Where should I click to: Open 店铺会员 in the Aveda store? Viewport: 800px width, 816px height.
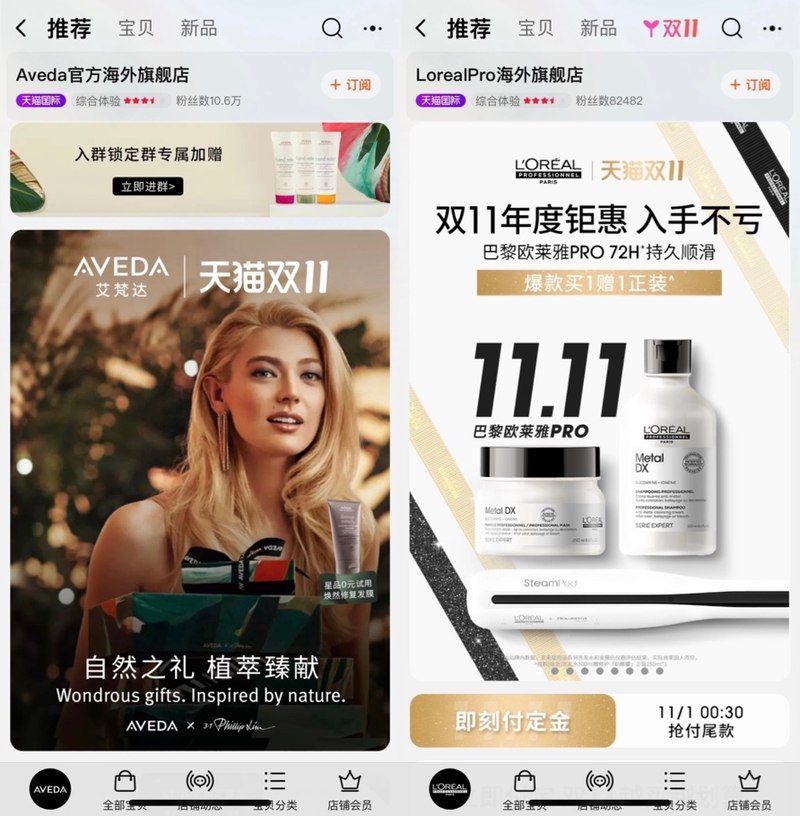349,789
